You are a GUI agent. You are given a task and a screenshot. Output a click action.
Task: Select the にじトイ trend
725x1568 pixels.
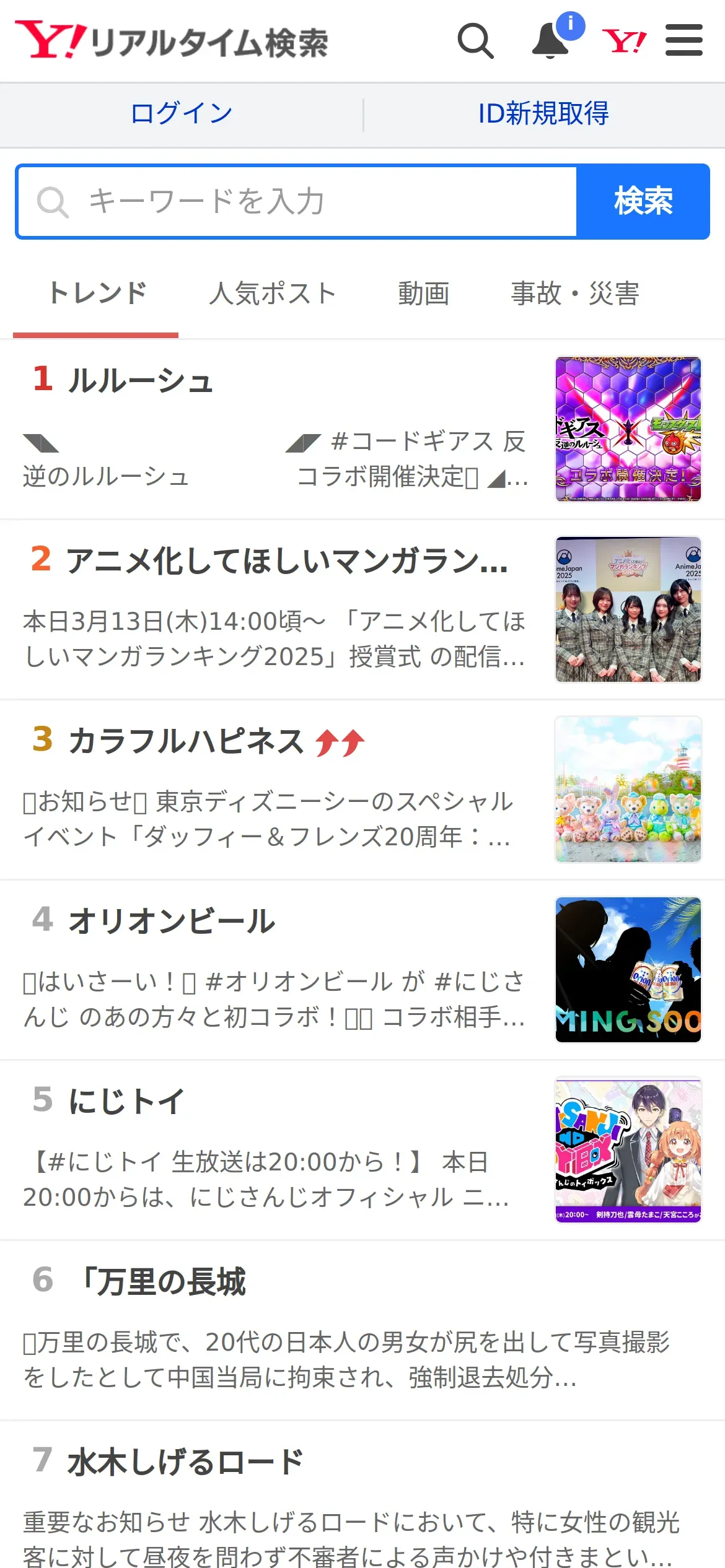(x=126, y=1102)
